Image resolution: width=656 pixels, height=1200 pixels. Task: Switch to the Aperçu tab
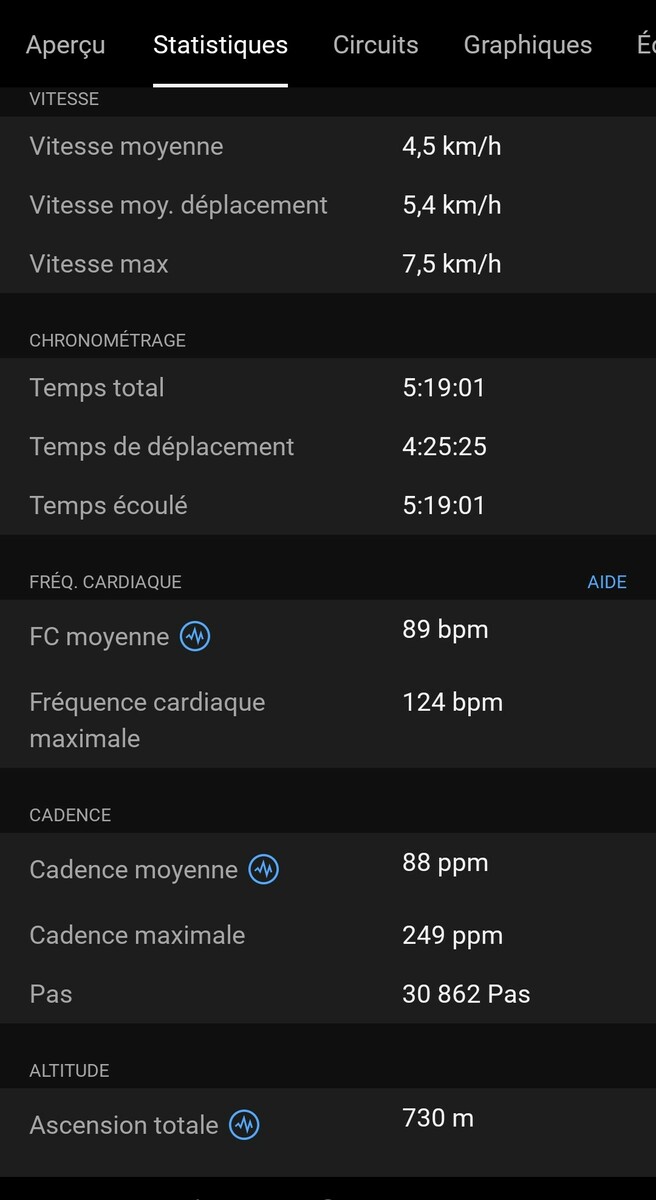coord(65,45)
